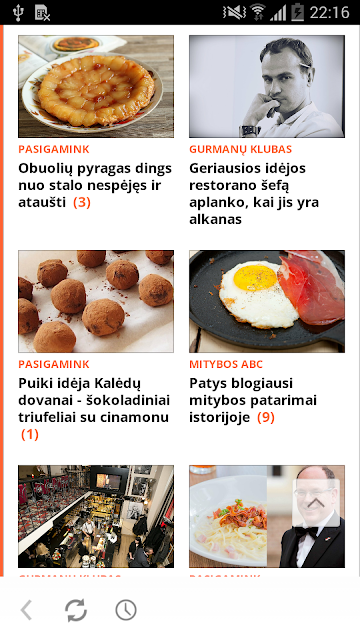
Task: Open the Geriausios idėjos restorano šefą article
Action: (254, 193)
